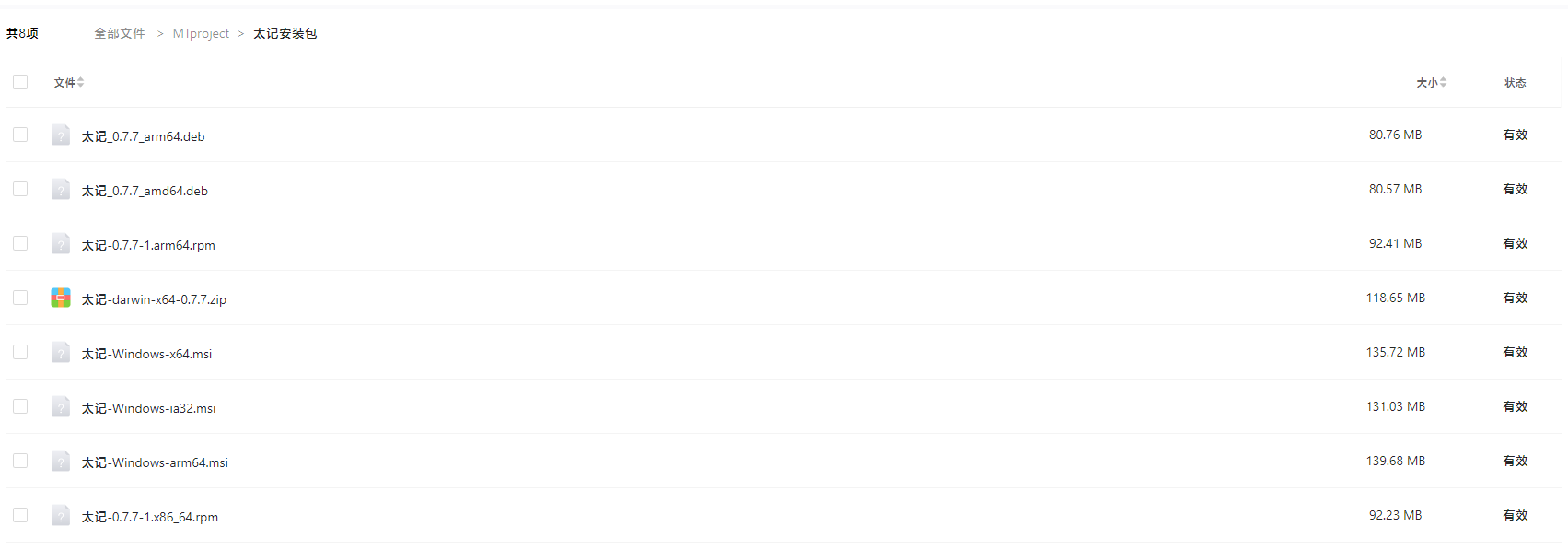Tick the checkbox for 太记-darwin-x64-0.7.7.zip
Viewport: 1568px width, 550px height.
(x=20, y=298)
